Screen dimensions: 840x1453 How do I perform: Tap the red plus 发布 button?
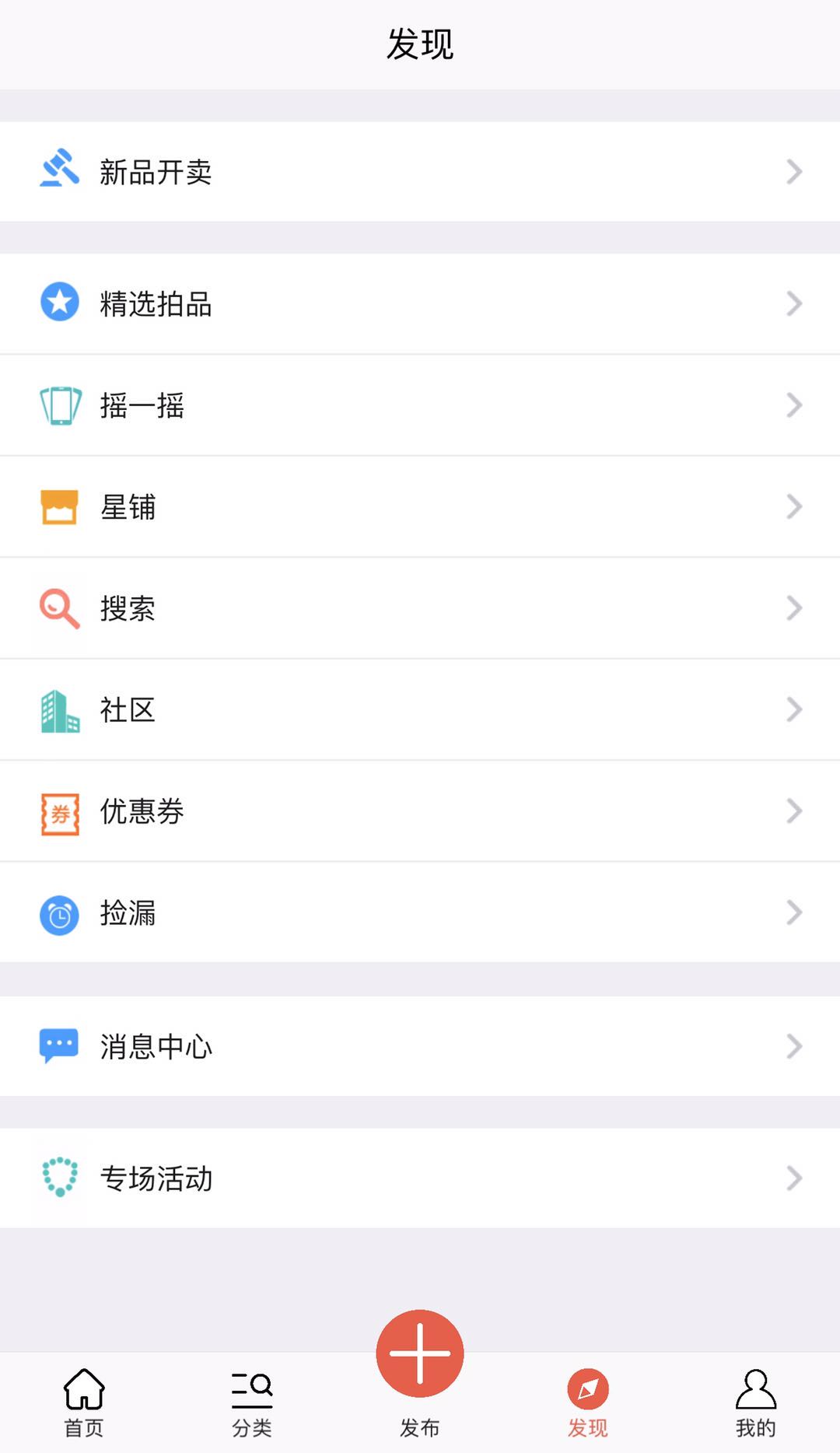(x=420, y=1354)
